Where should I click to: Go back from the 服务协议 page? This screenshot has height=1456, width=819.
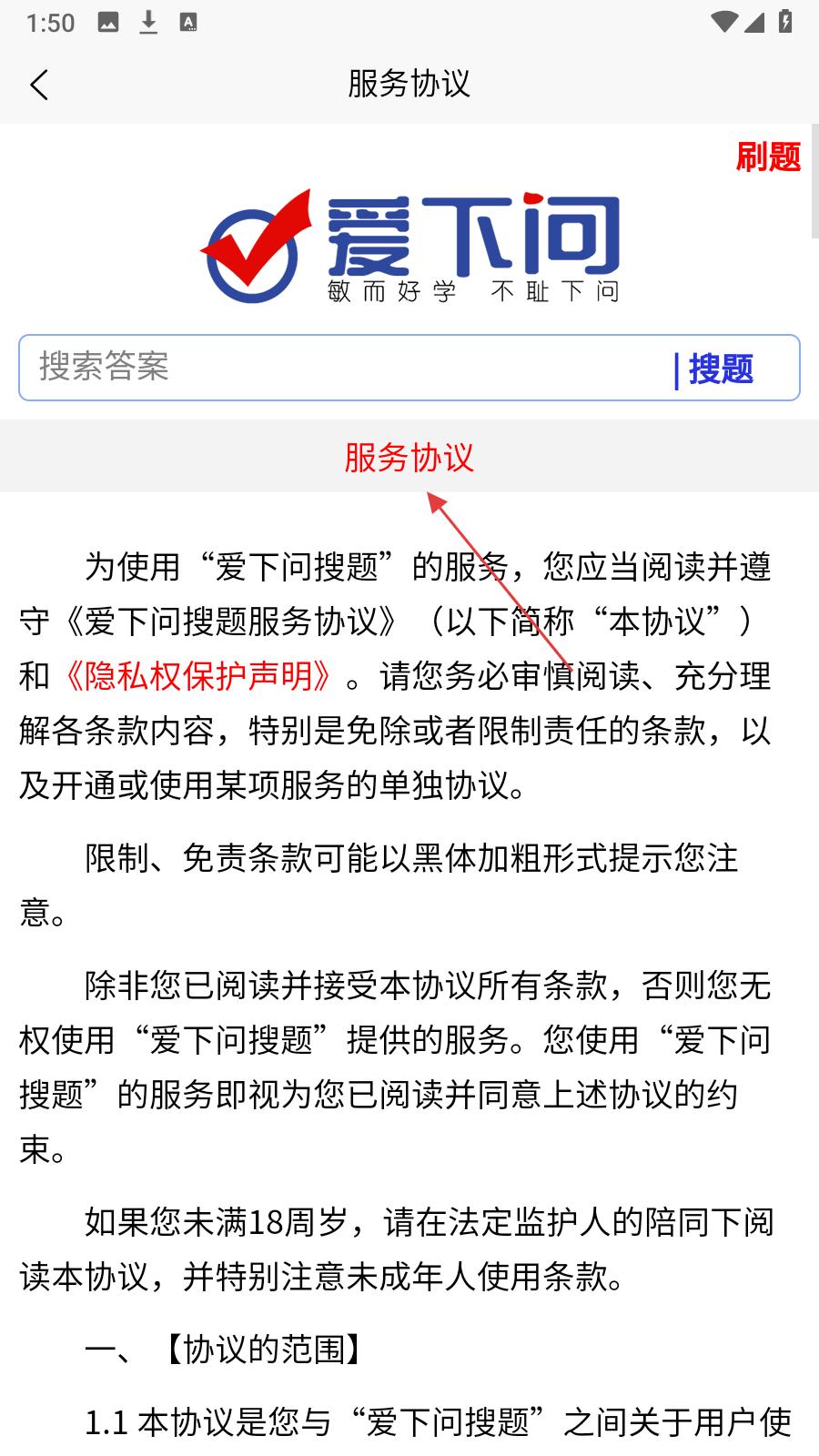click(x=39, y=85)
